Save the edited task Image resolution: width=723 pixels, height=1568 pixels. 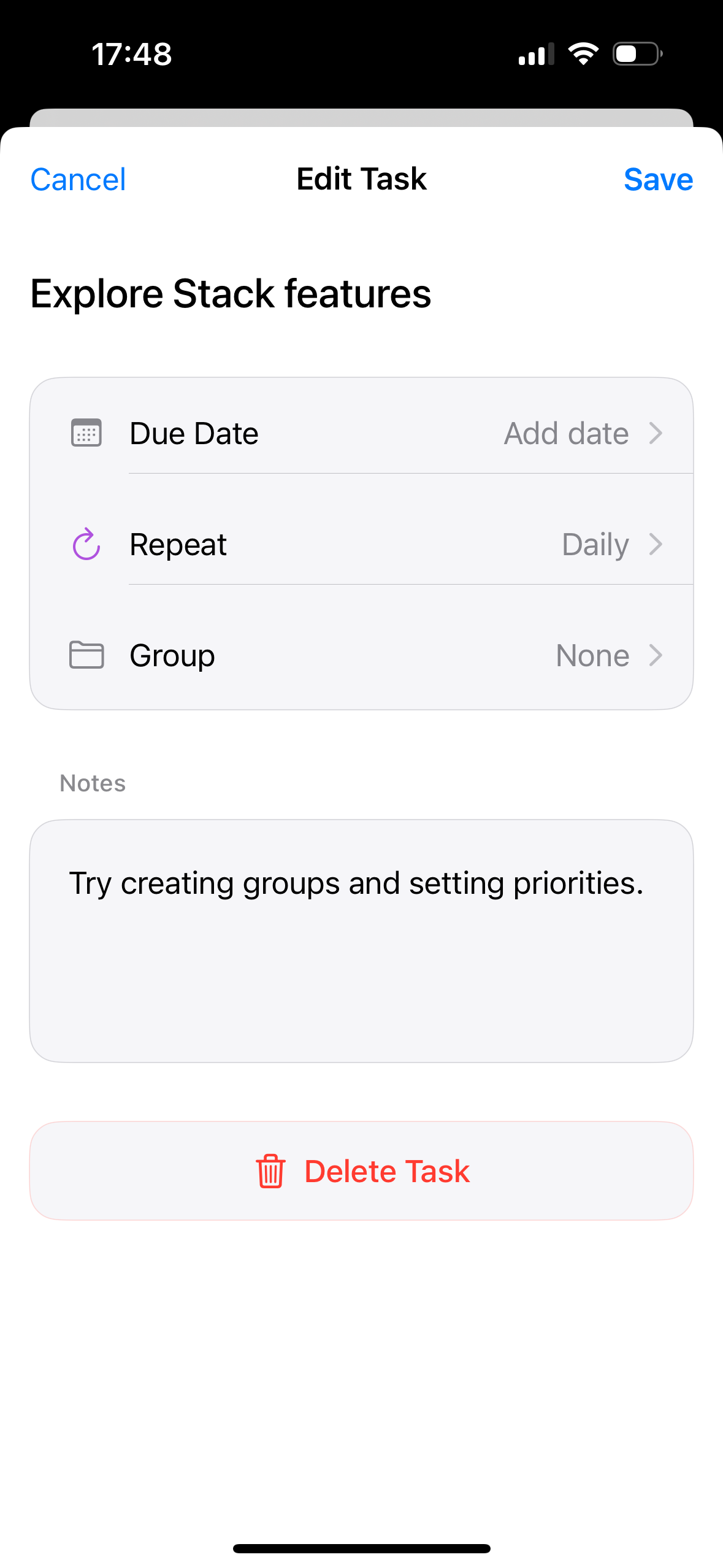point(658,180)
